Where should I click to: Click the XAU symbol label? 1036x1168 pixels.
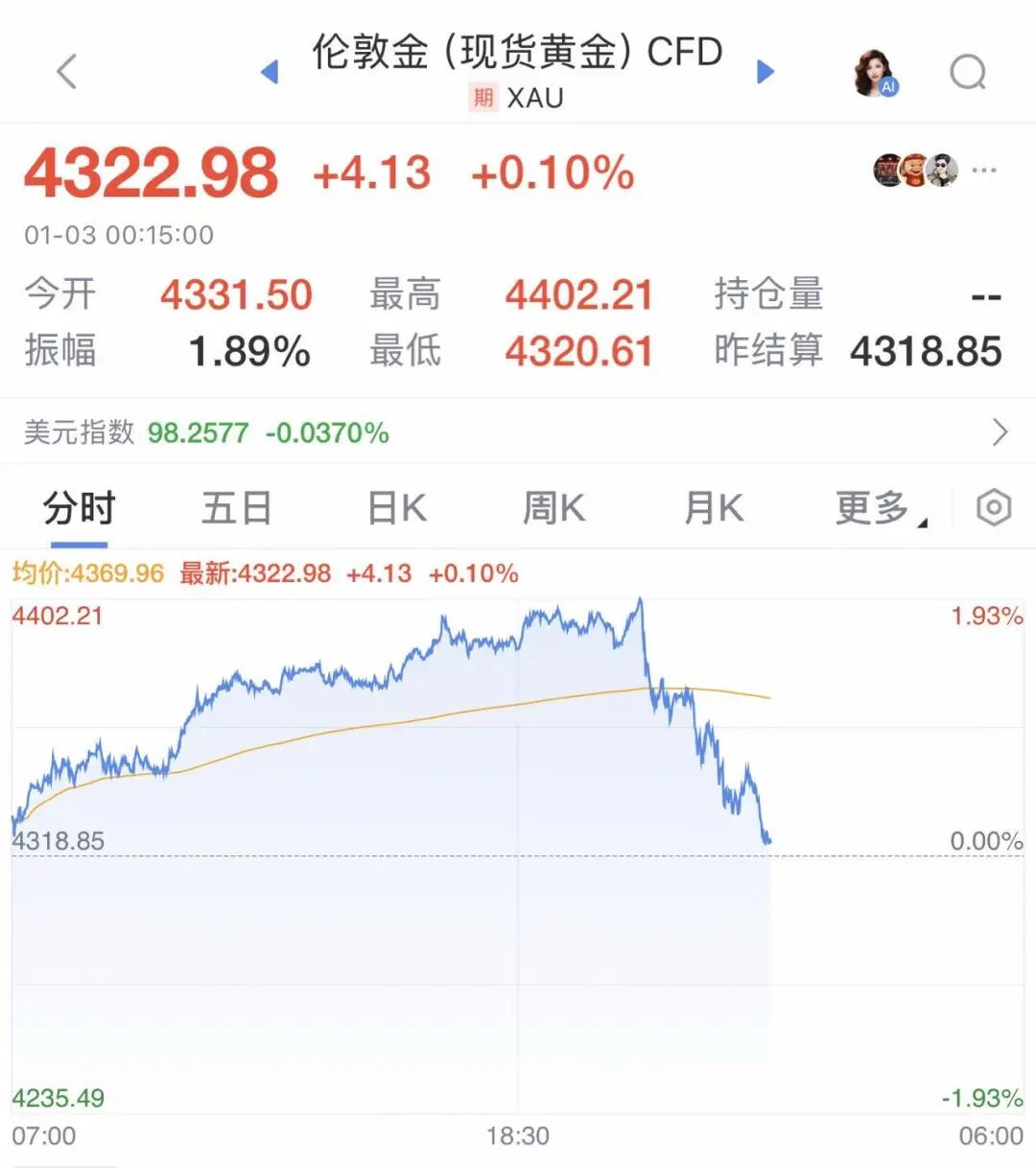(535, 97)
